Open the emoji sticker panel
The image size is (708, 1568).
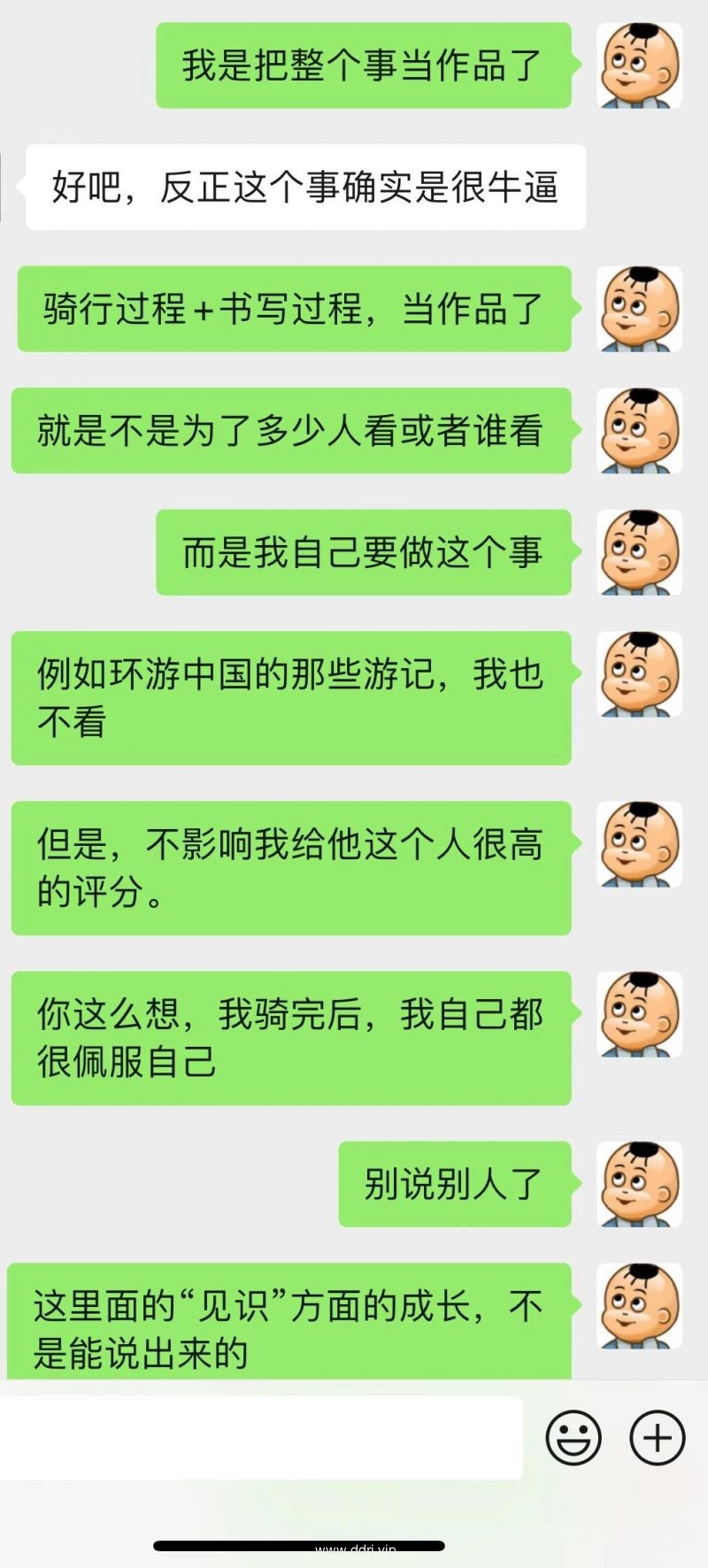pyautogui.click(x=573, y=1438)
